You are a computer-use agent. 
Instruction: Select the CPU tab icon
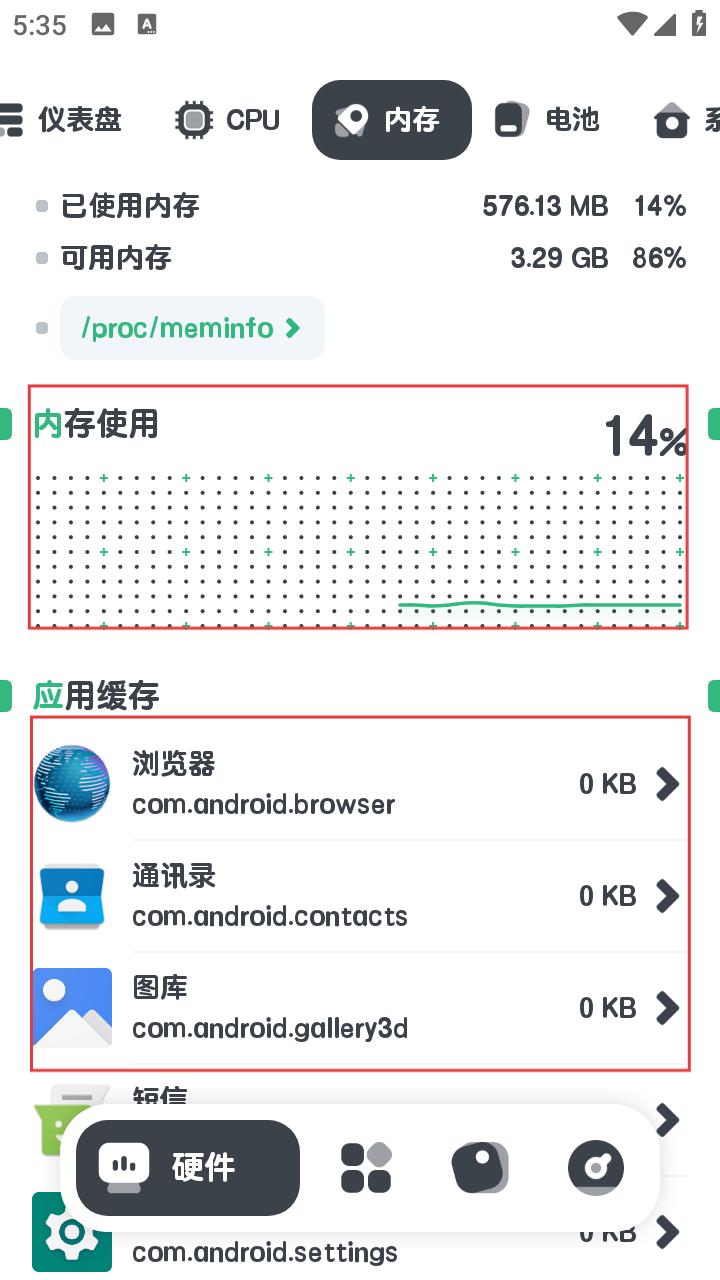pyautogui.click(x=196, y=119)
